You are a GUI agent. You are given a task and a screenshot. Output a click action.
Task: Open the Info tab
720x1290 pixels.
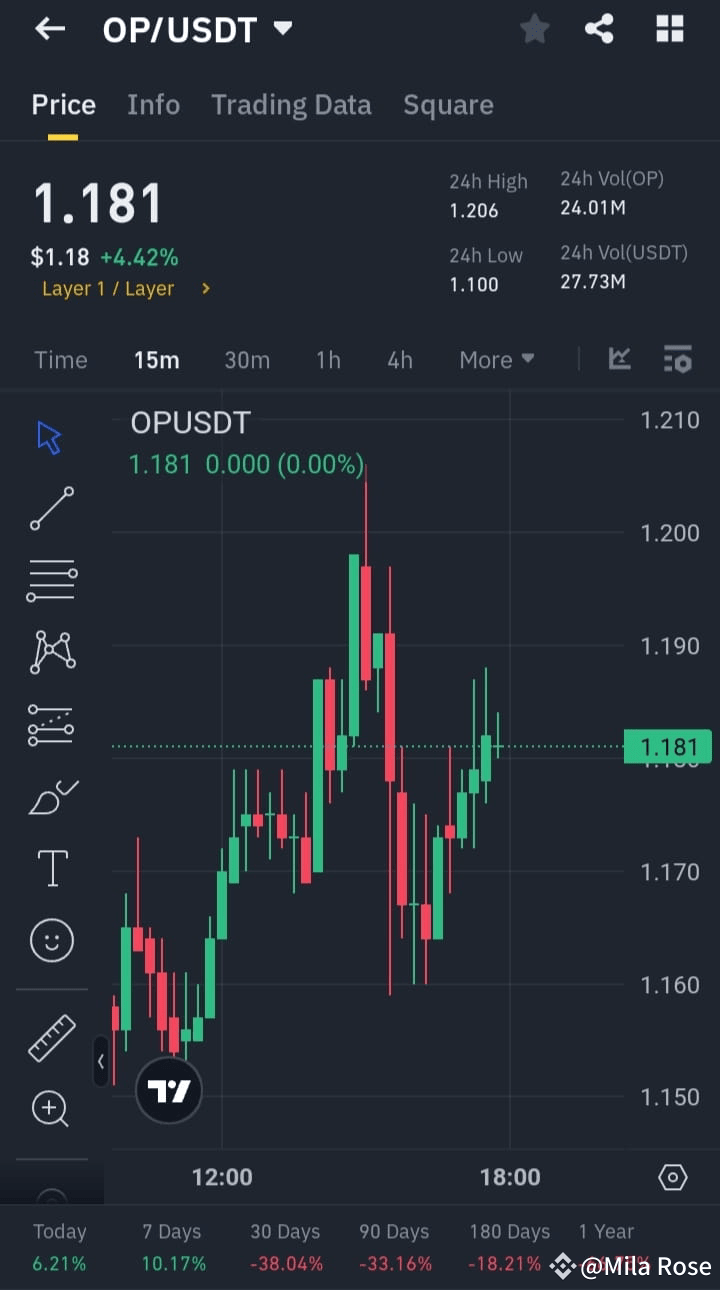click(x=153, y=104)
